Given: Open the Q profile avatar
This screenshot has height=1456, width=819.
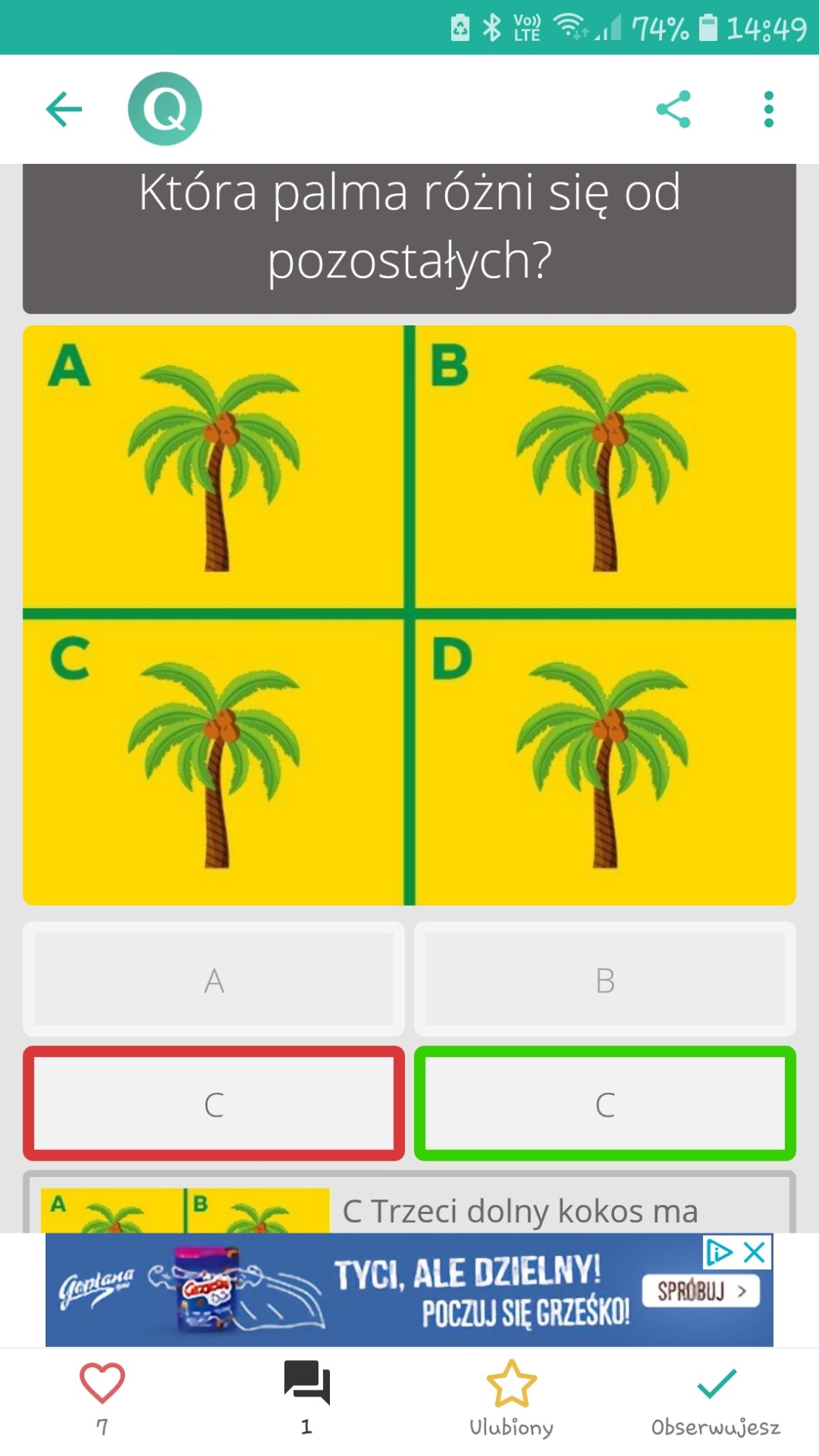Looking at the screenshot, I should pos(165,109).
